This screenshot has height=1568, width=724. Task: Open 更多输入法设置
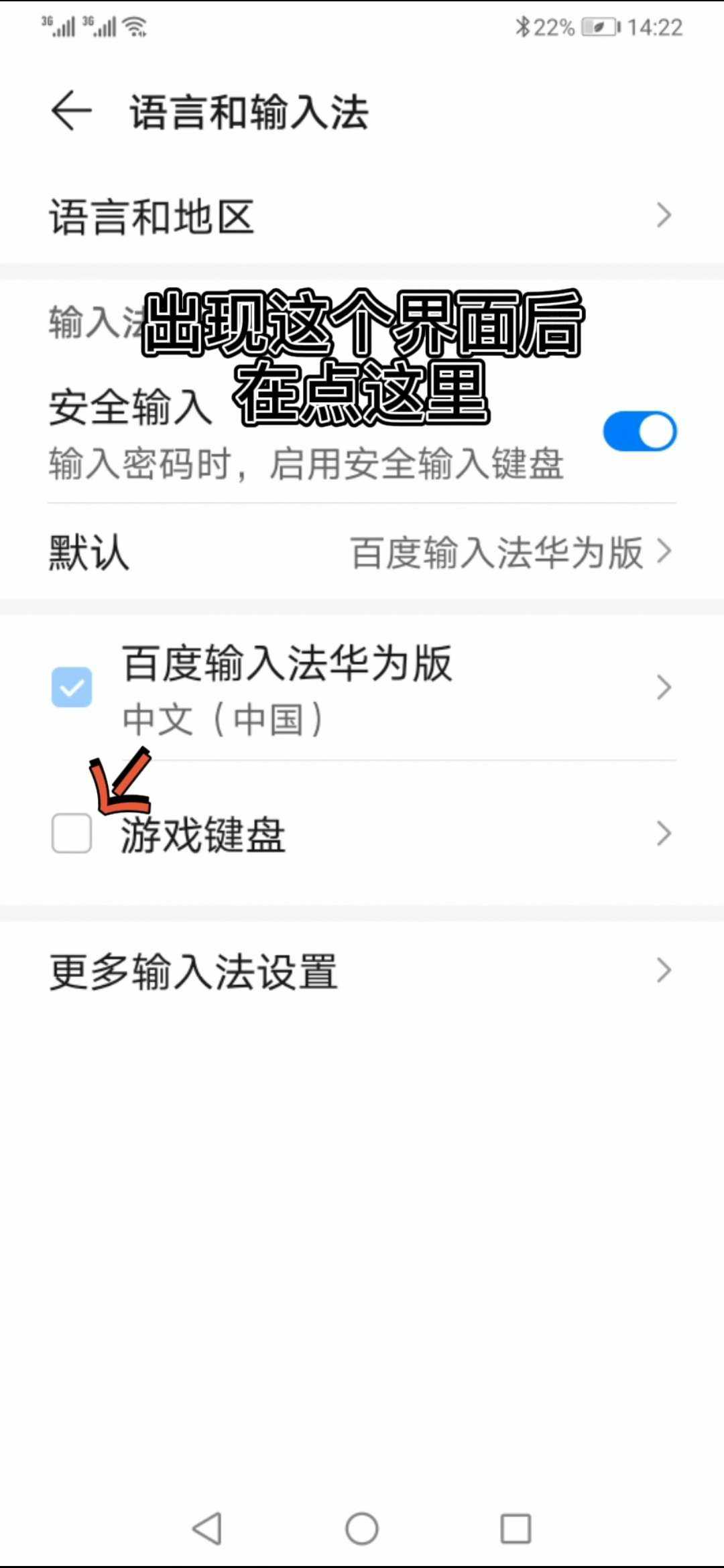[362, 970]
